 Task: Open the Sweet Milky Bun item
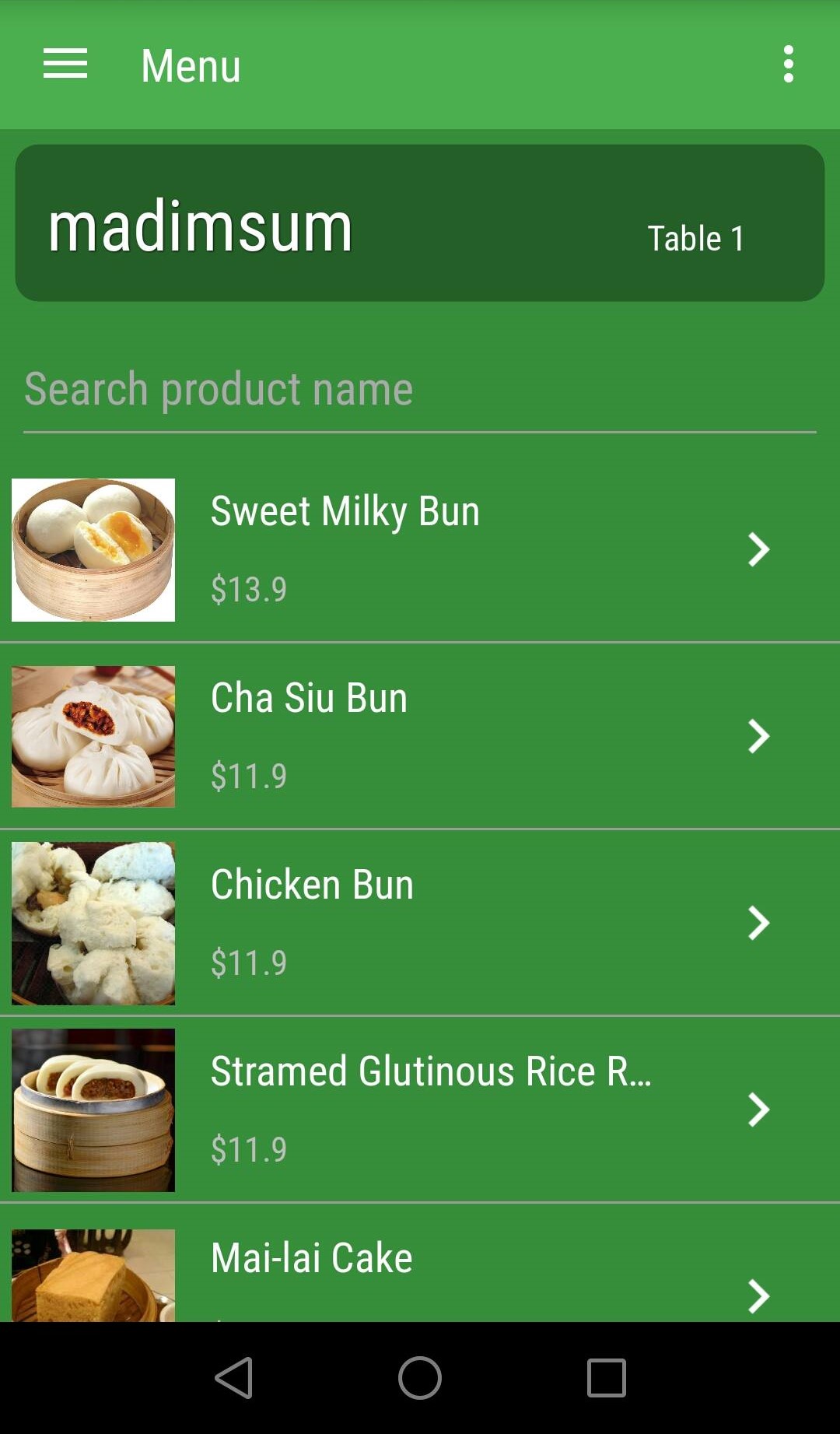pos(420,549)
